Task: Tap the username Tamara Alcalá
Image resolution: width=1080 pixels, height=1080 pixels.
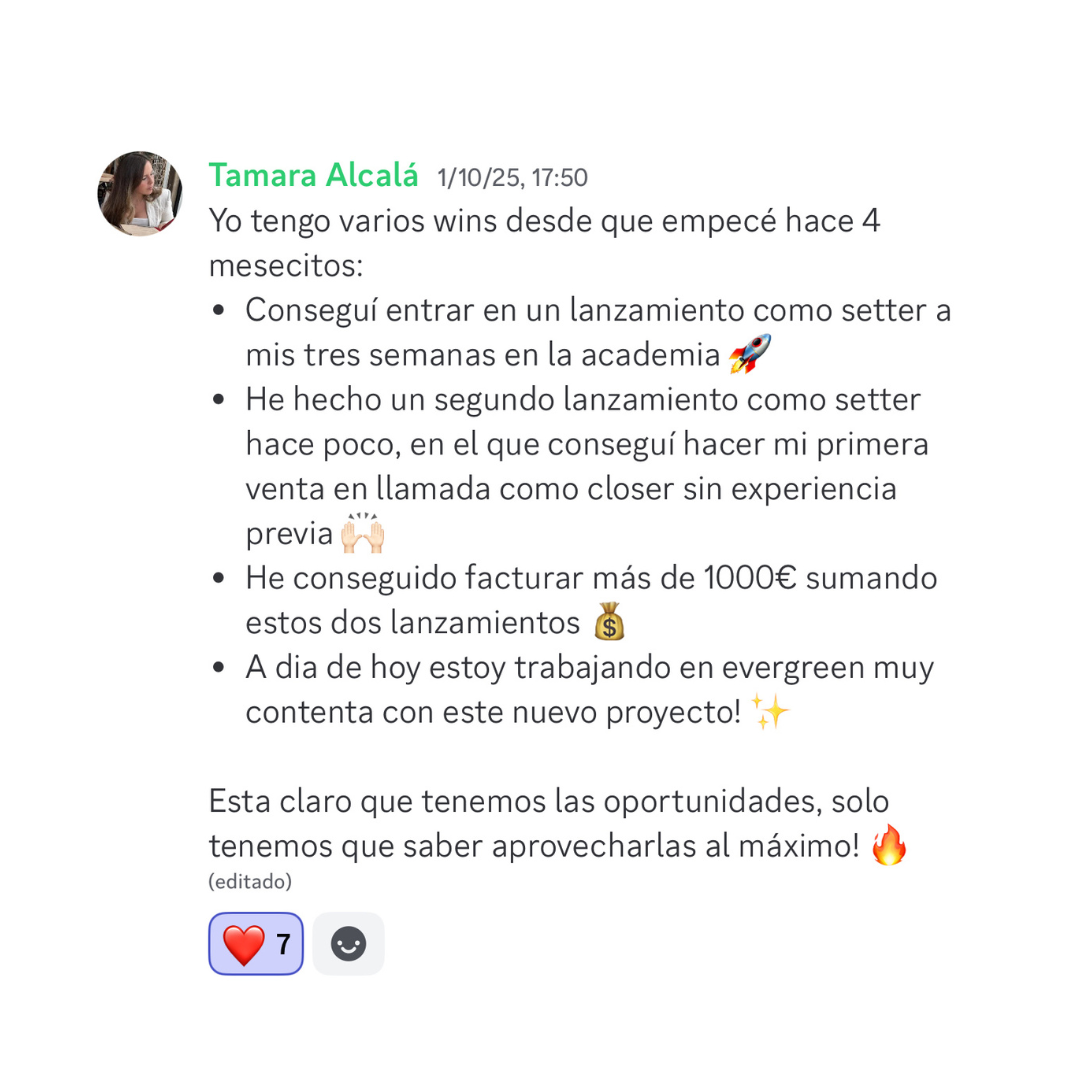Action: pos(313,175)
